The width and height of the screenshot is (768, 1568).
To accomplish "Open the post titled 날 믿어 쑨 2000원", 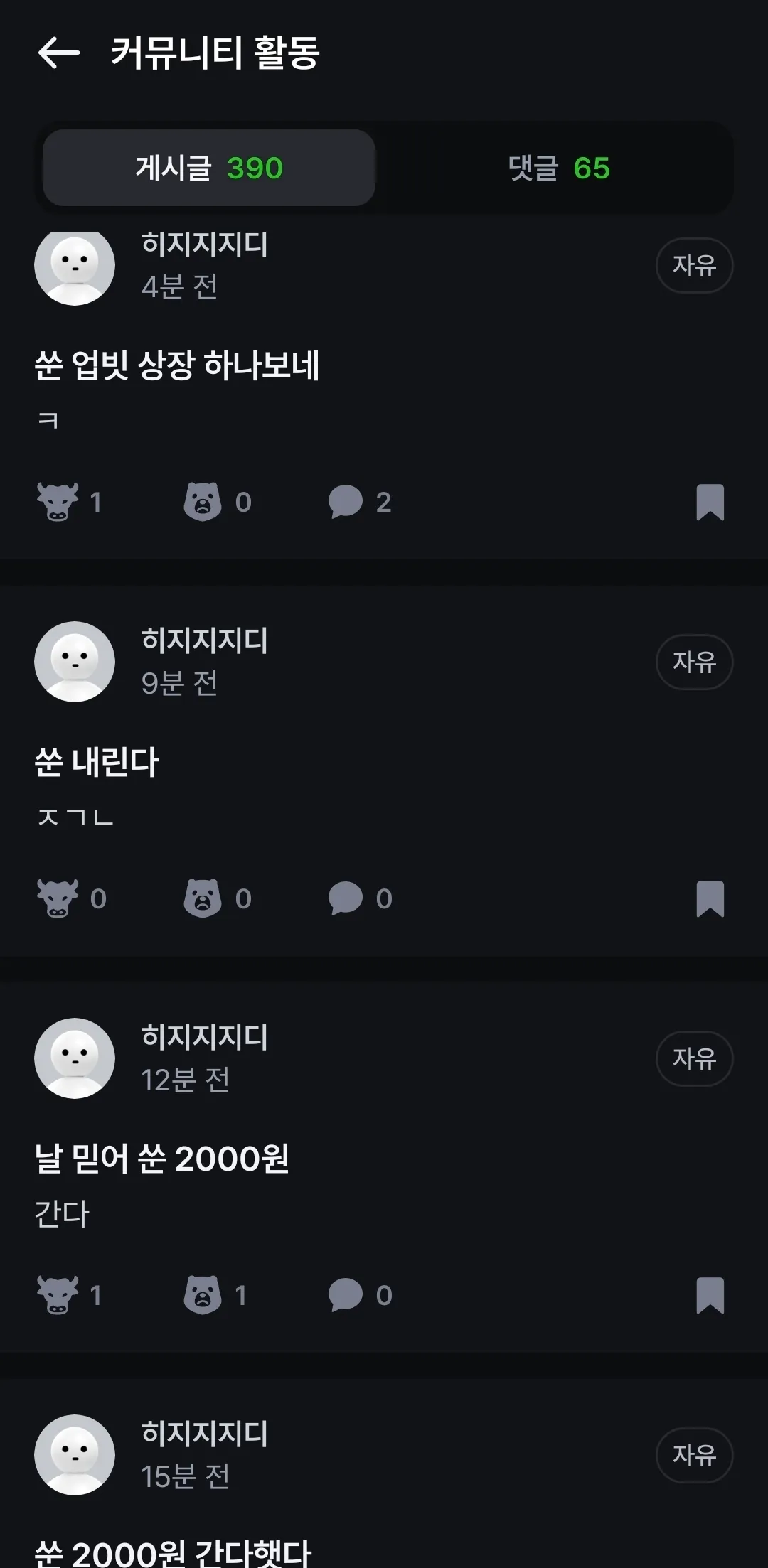I will click(162, 1159).
